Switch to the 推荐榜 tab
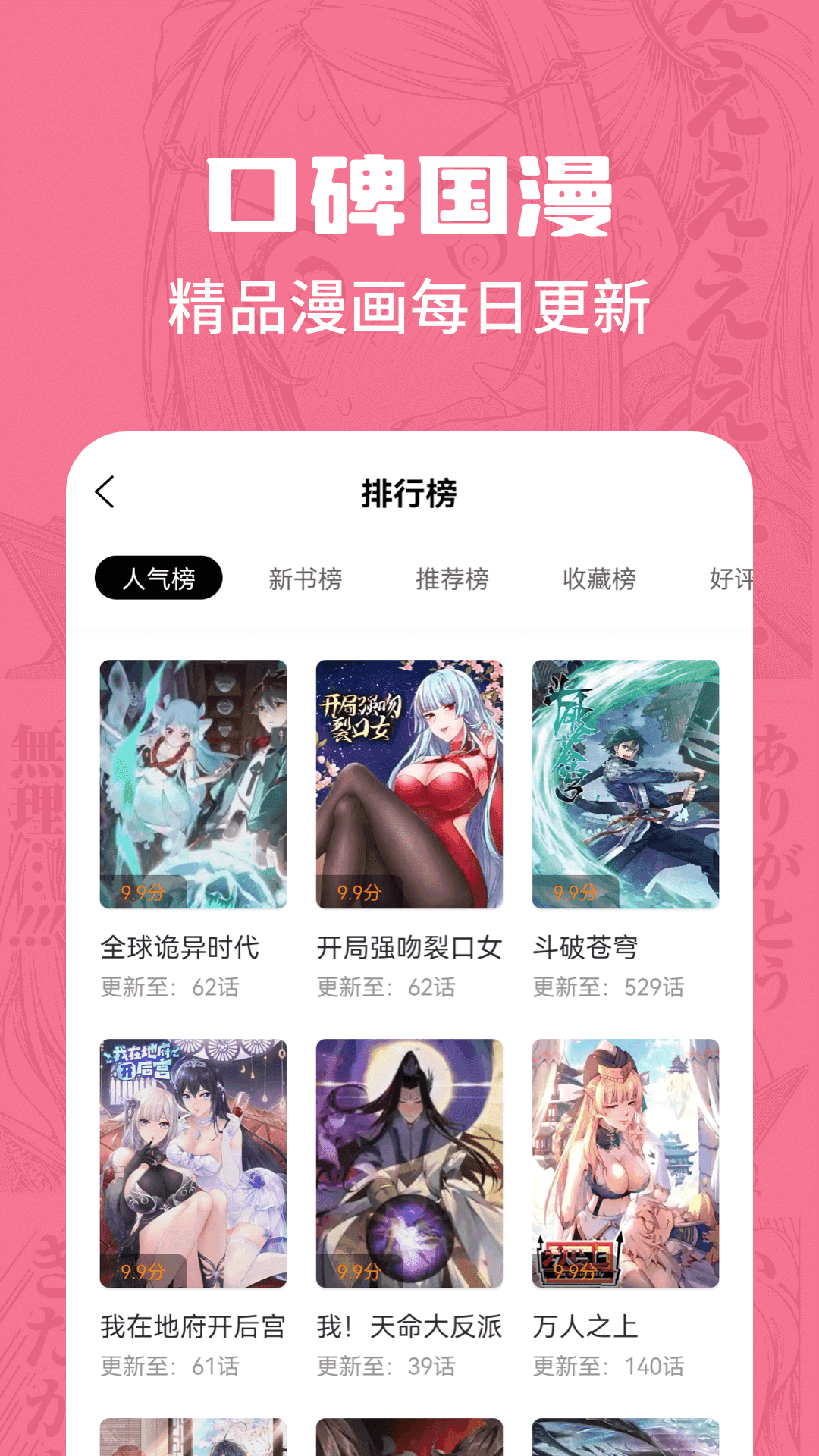Viewport: 819px width, 1456px height. [x=453, y=578]
